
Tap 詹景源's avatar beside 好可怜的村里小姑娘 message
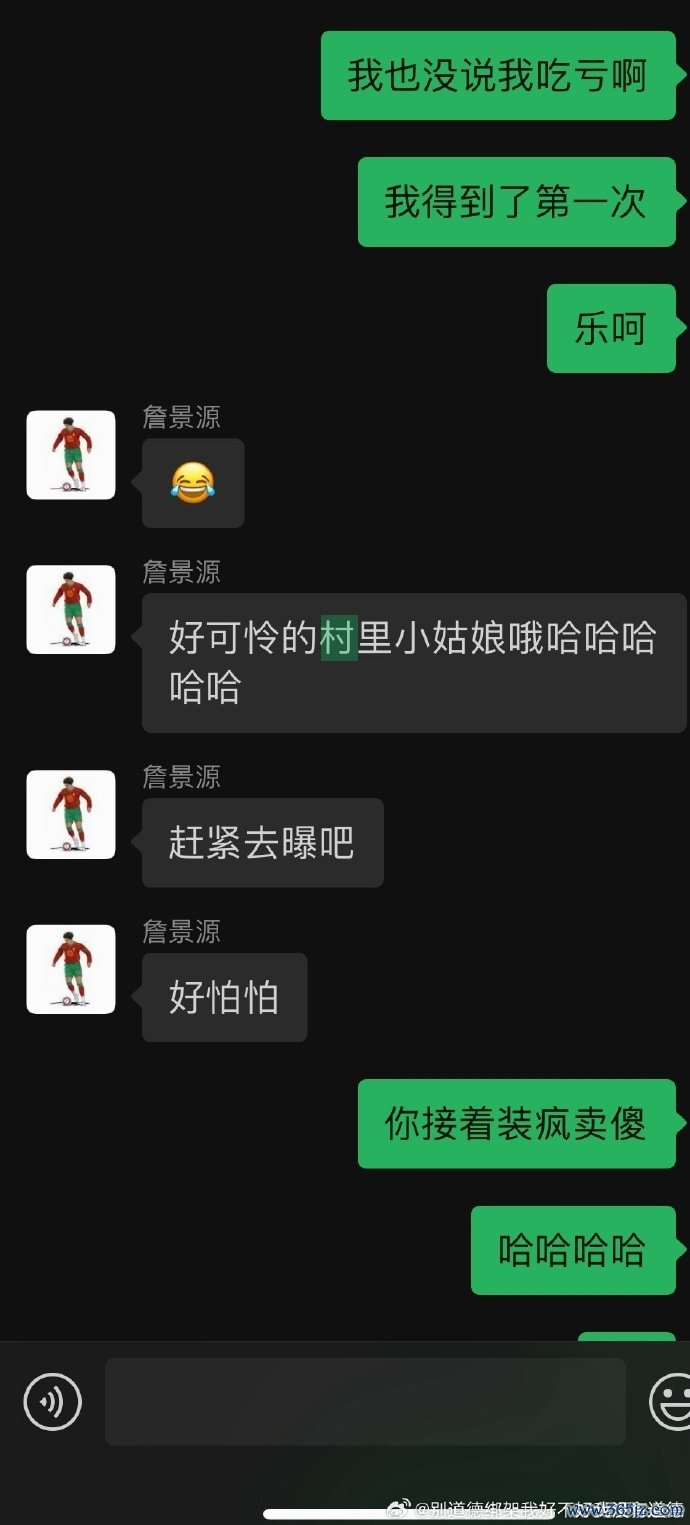coord(71,609)
